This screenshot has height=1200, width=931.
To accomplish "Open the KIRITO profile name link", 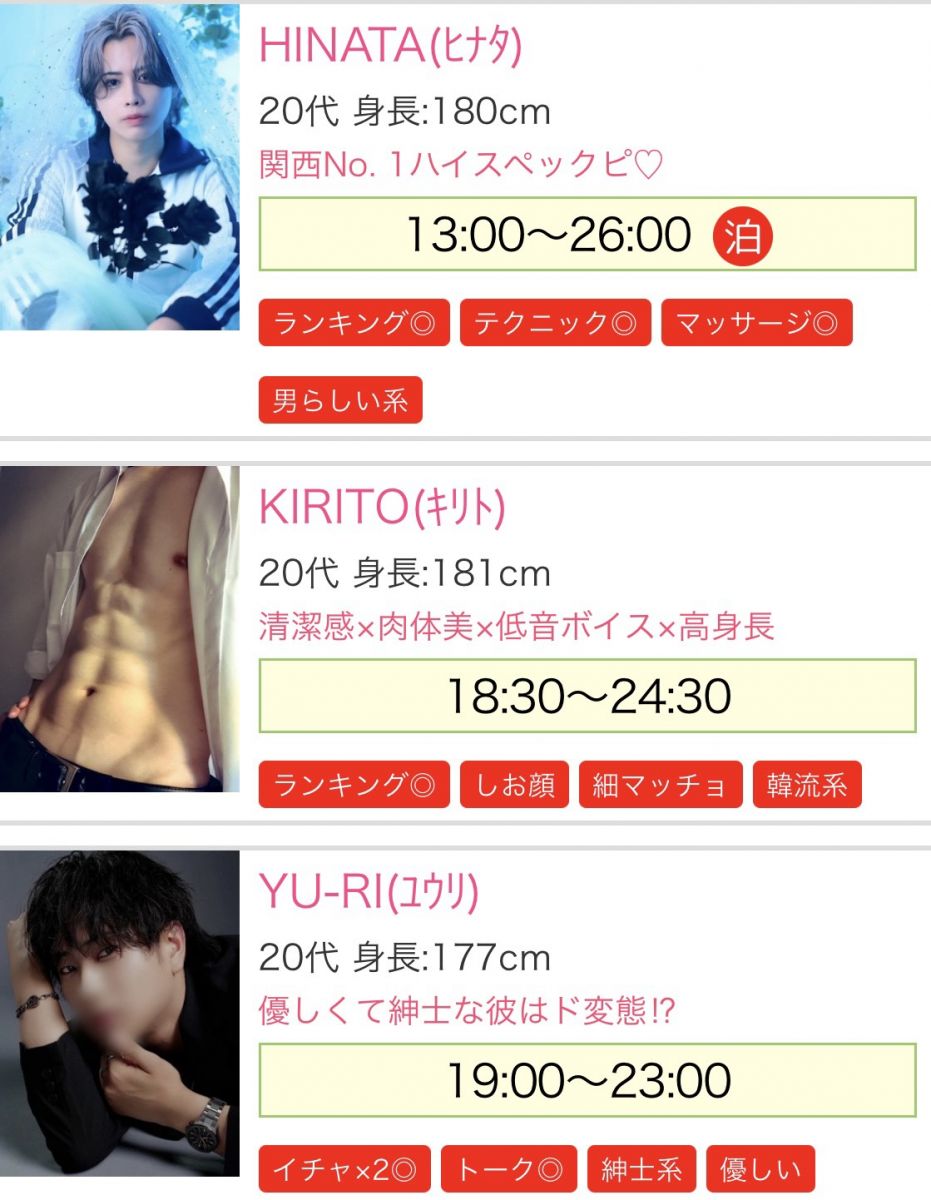I will 382,508.
